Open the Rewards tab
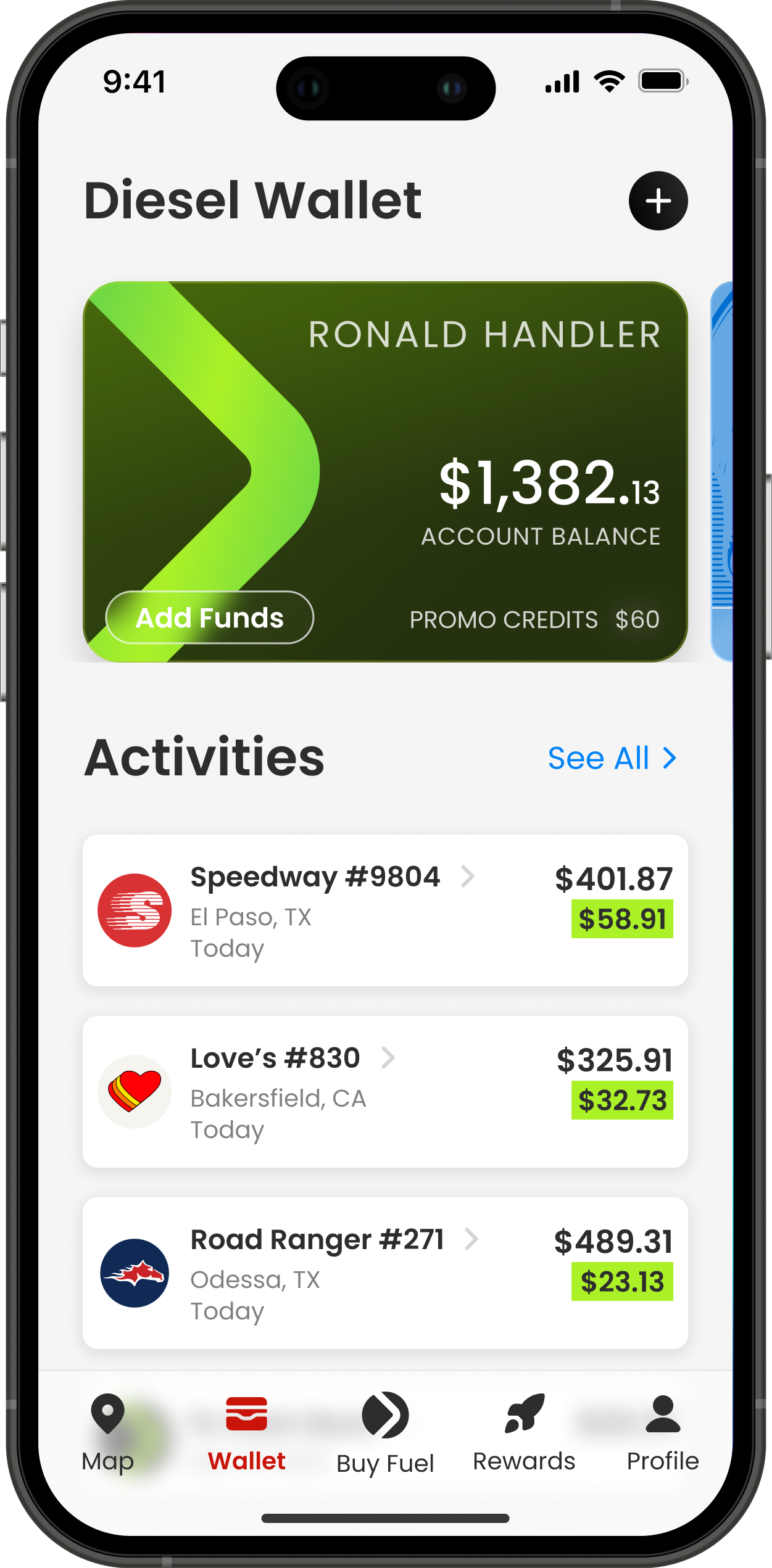 524,1432
